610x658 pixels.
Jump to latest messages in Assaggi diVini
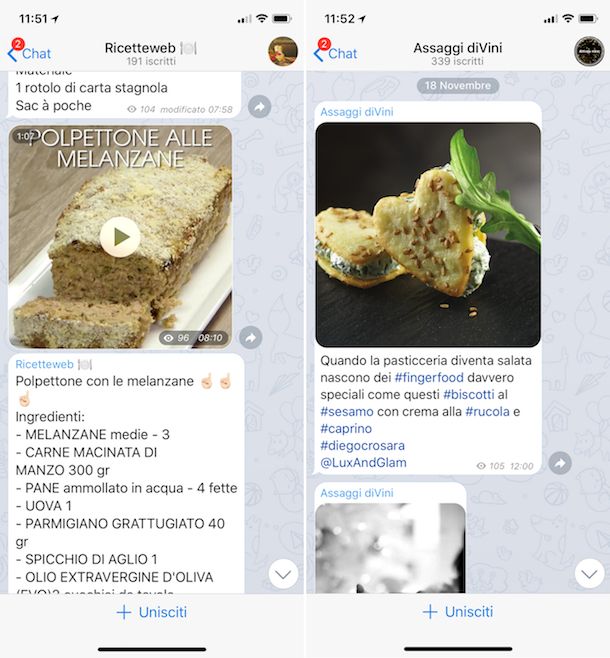[590, 573]
